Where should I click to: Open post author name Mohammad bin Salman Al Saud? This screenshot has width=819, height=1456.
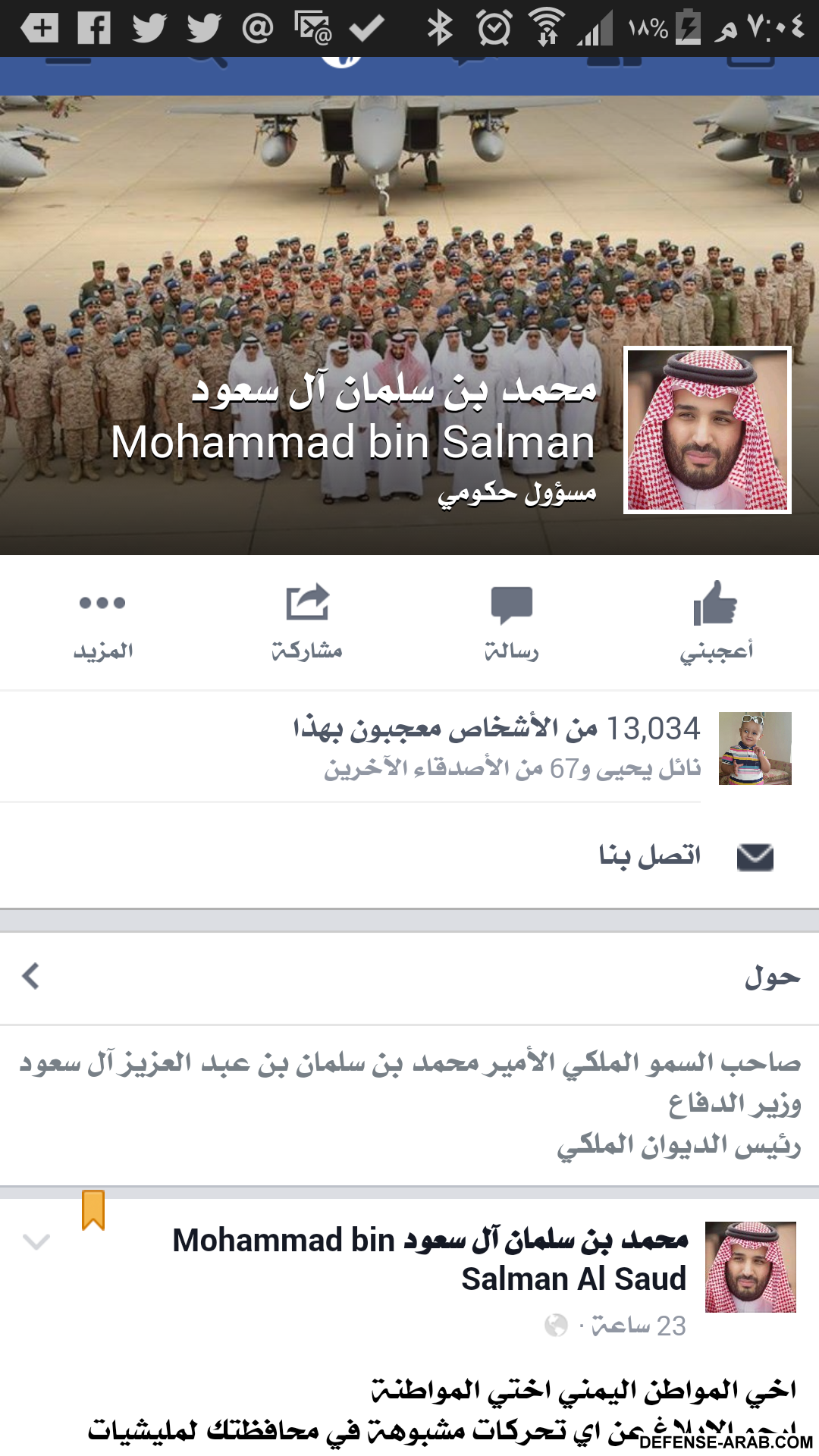[x=430, y=1259]
